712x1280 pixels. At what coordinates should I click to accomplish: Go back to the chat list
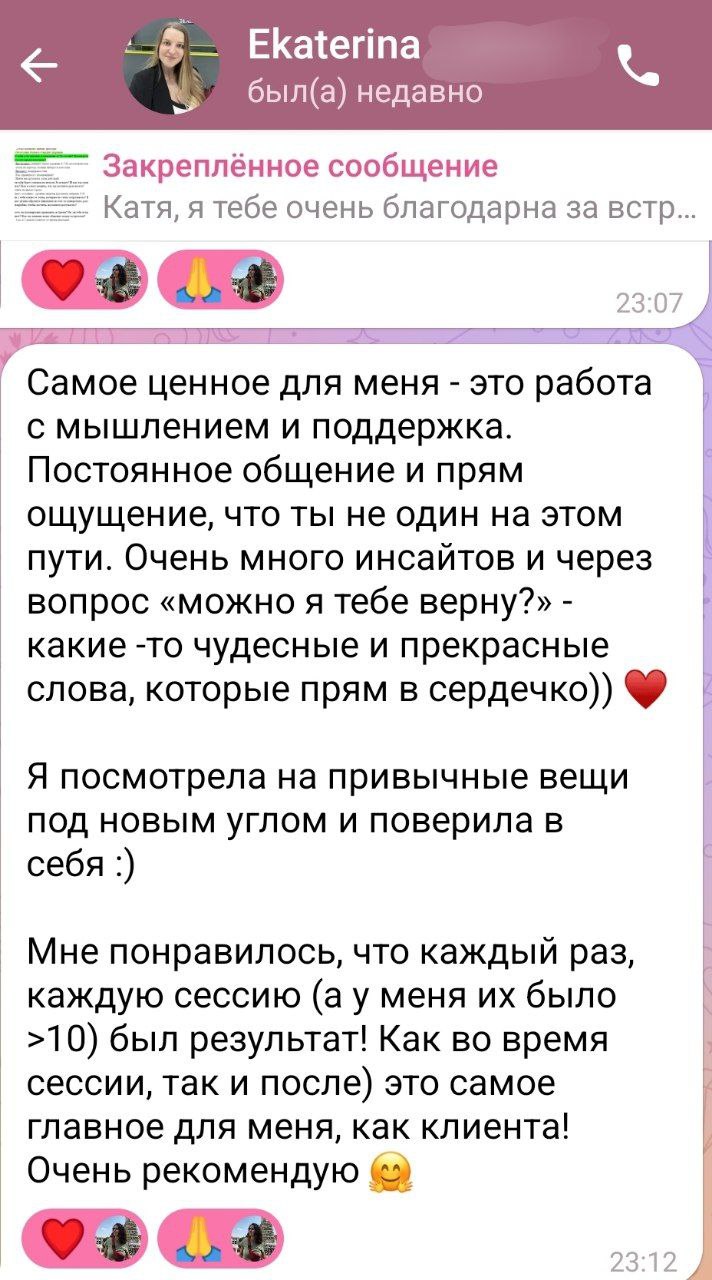(x=39, y=66)
